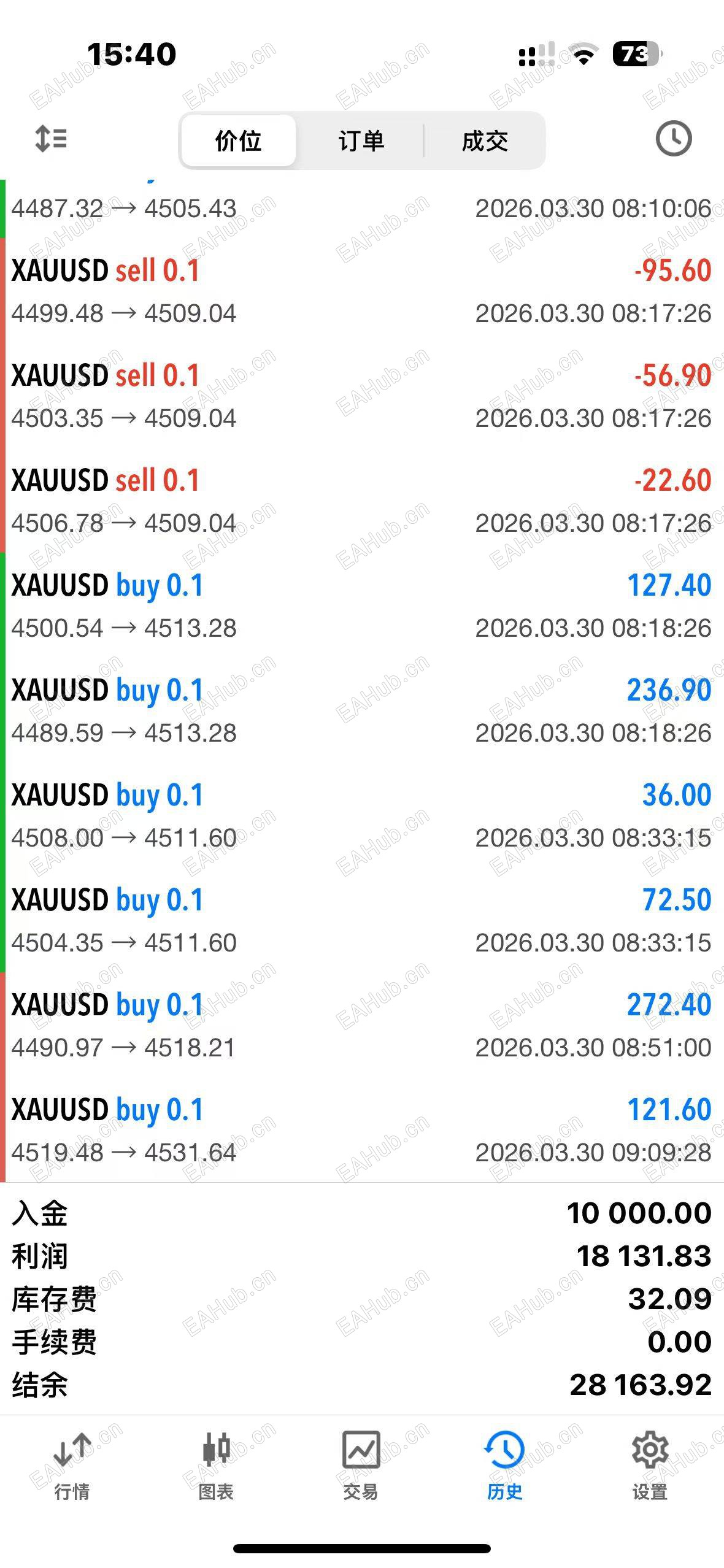This screenshot has width=724, height=1568.
Task: Select the 价位 segment
Action: click(239, 140)
